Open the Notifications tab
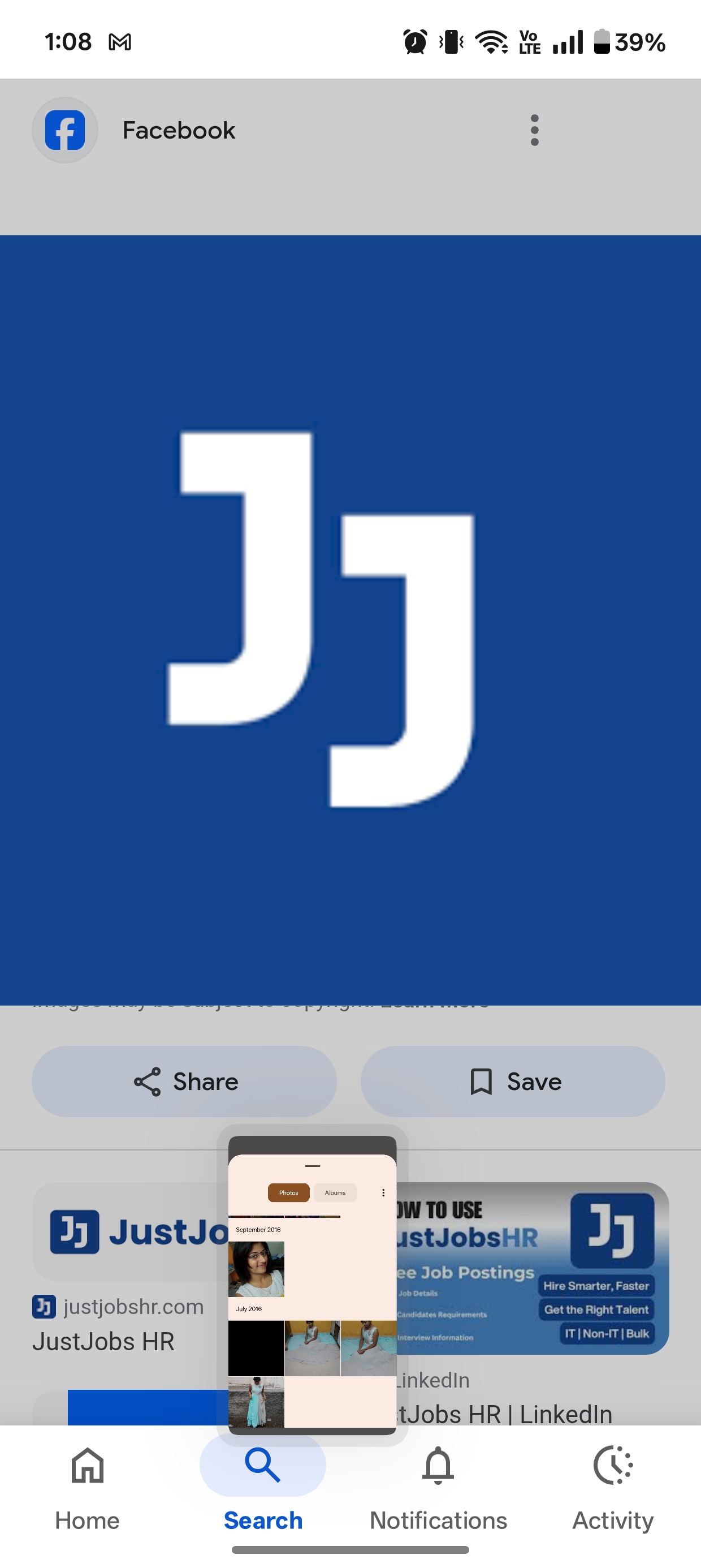 [438, 1488]
